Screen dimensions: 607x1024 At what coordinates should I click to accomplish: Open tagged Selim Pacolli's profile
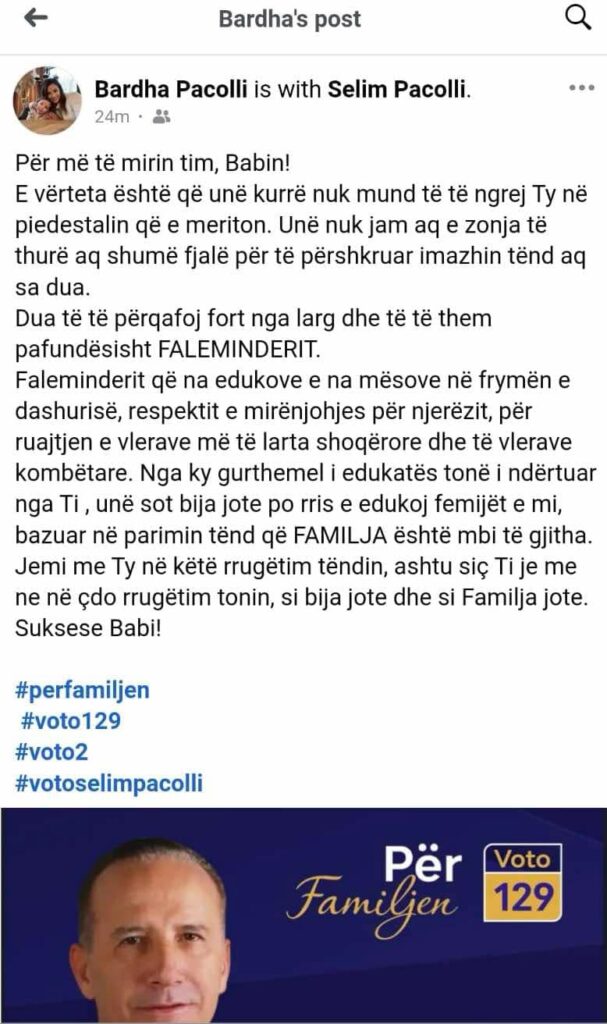397,90
